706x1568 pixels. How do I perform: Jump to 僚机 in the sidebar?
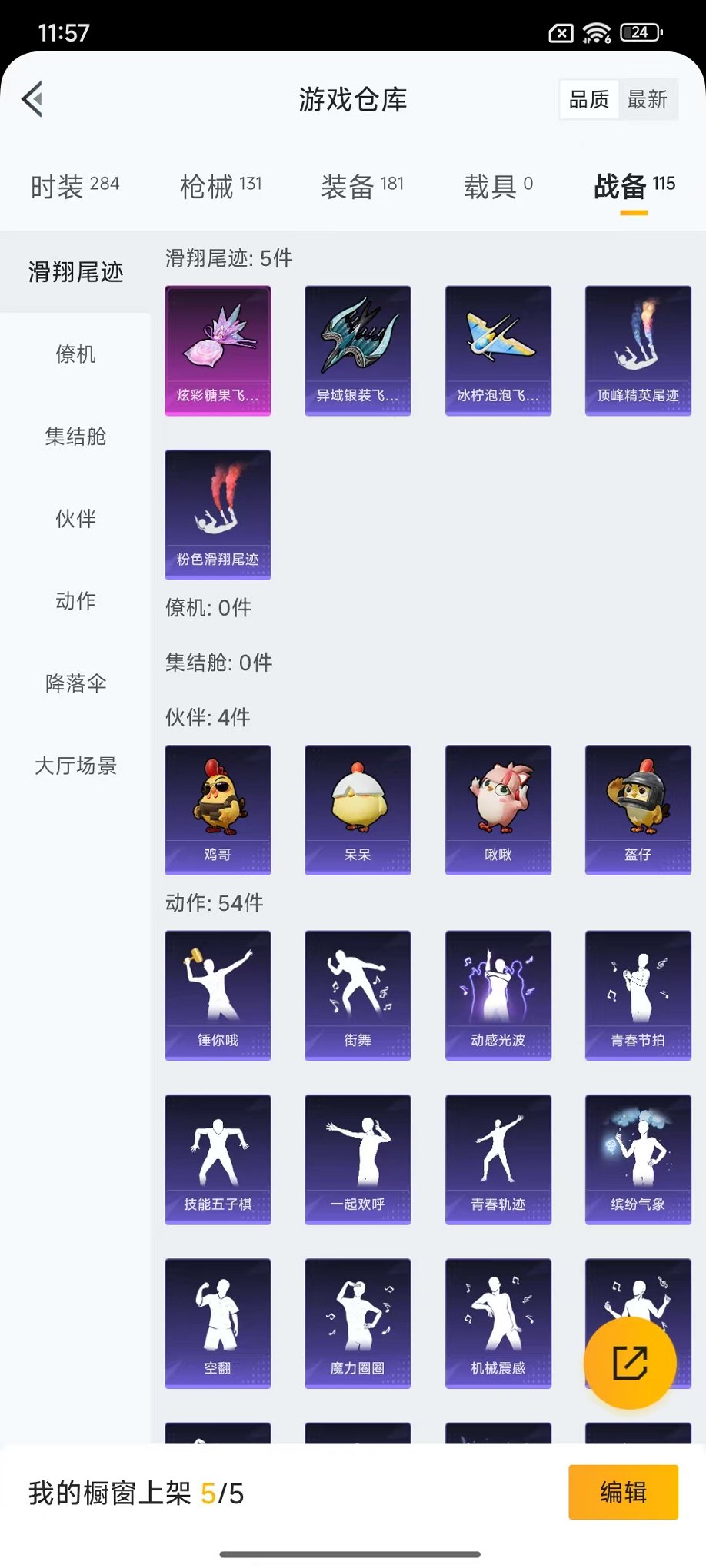[x=75, y=354]
